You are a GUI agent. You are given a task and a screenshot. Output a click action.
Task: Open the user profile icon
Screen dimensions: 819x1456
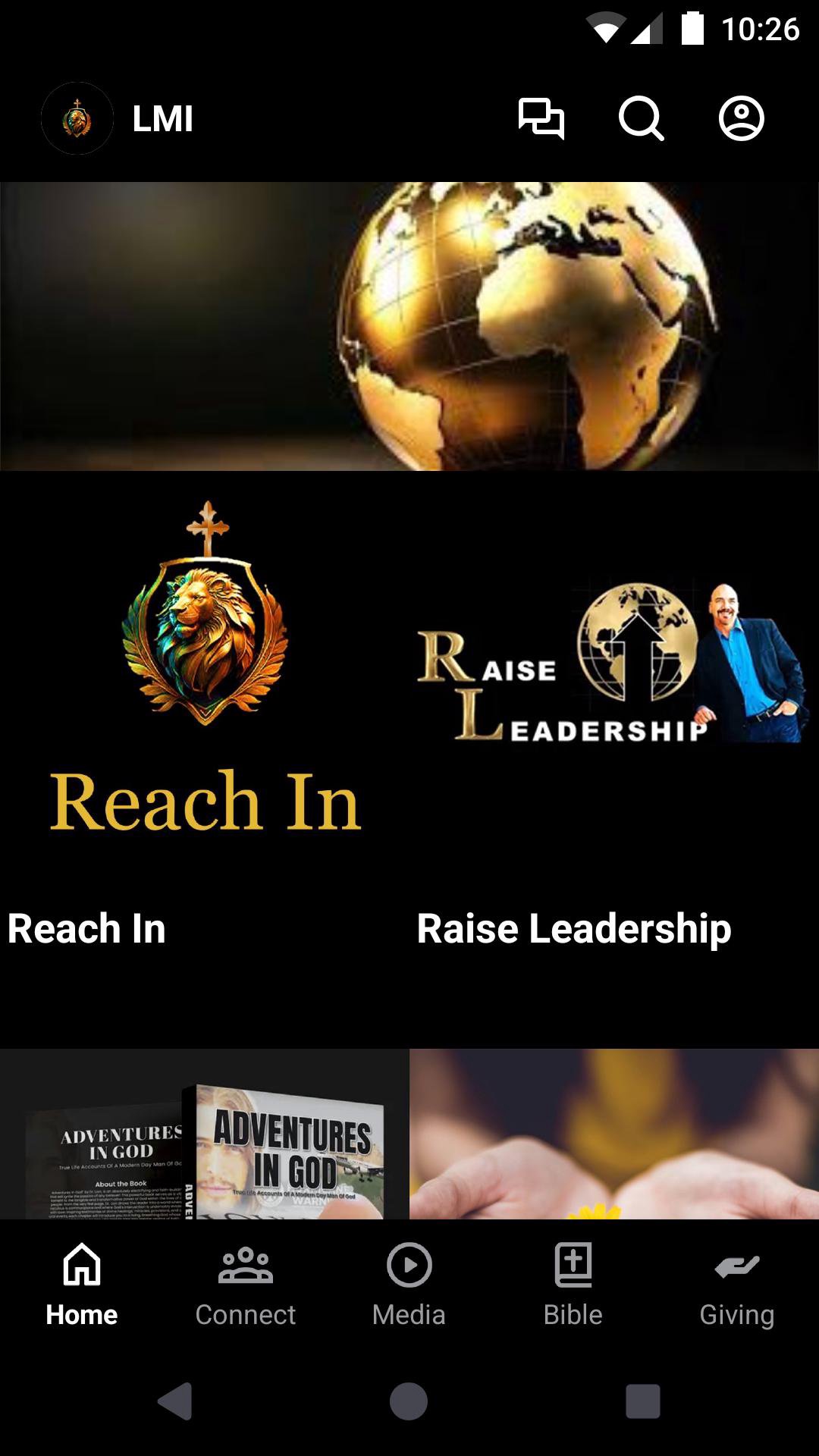741,119
